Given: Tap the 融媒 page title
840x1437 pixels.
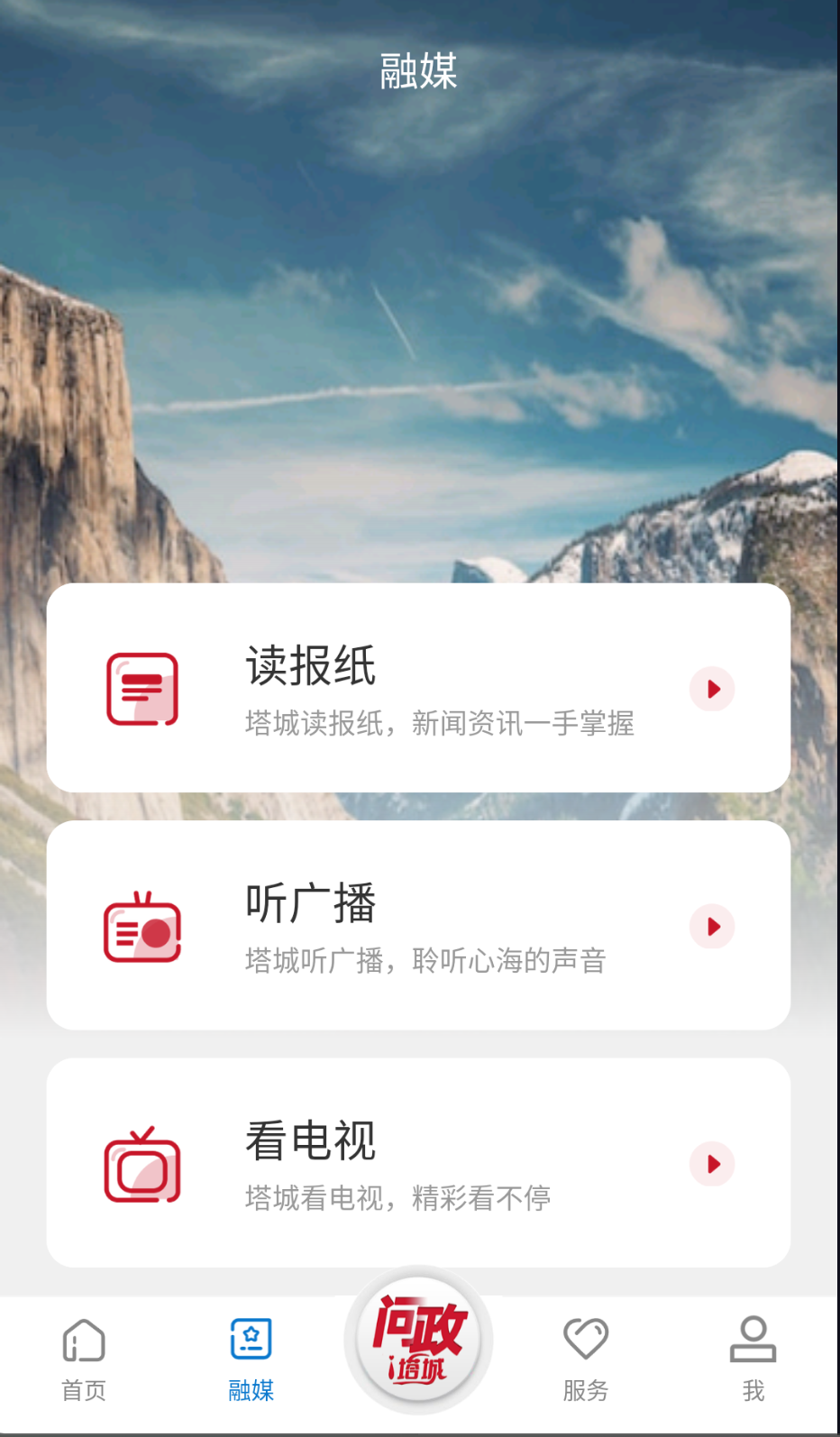Looking at the screenshot, I should 419,72.
